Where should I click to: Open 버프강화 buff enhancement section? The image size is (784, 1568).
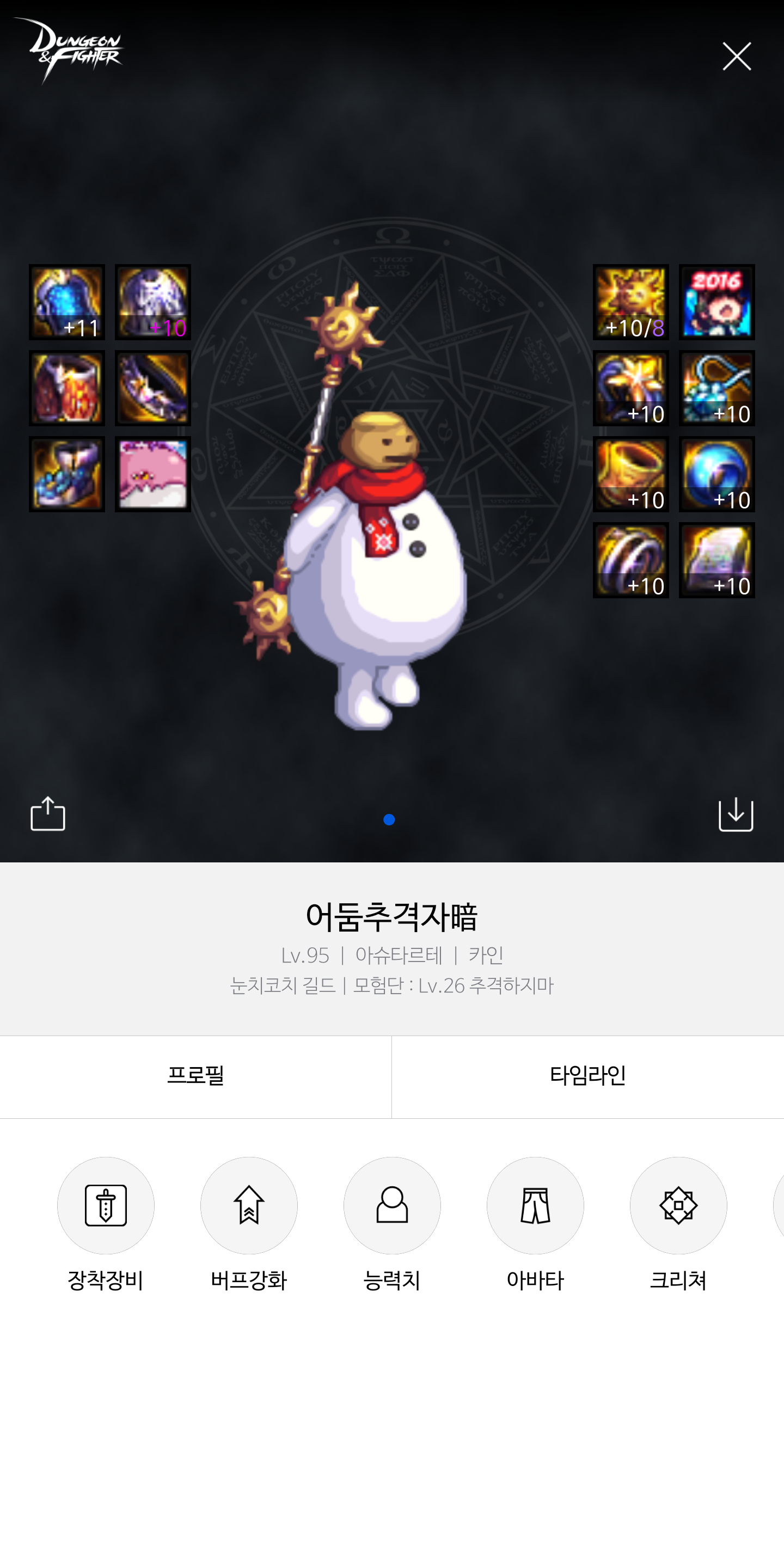pyautogui.click(x=249, y=1205)
